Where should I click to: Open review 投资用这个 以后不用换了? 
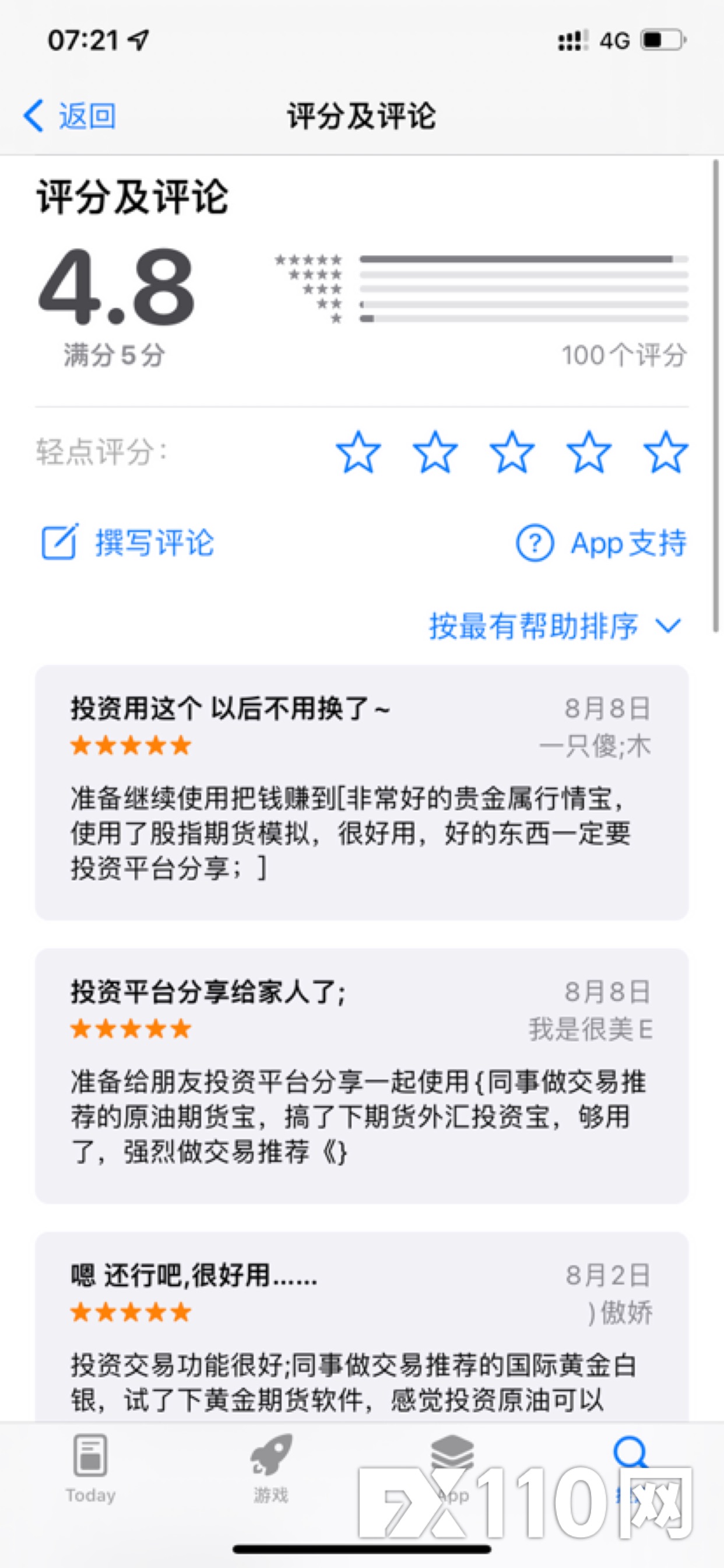click(361, 792)
